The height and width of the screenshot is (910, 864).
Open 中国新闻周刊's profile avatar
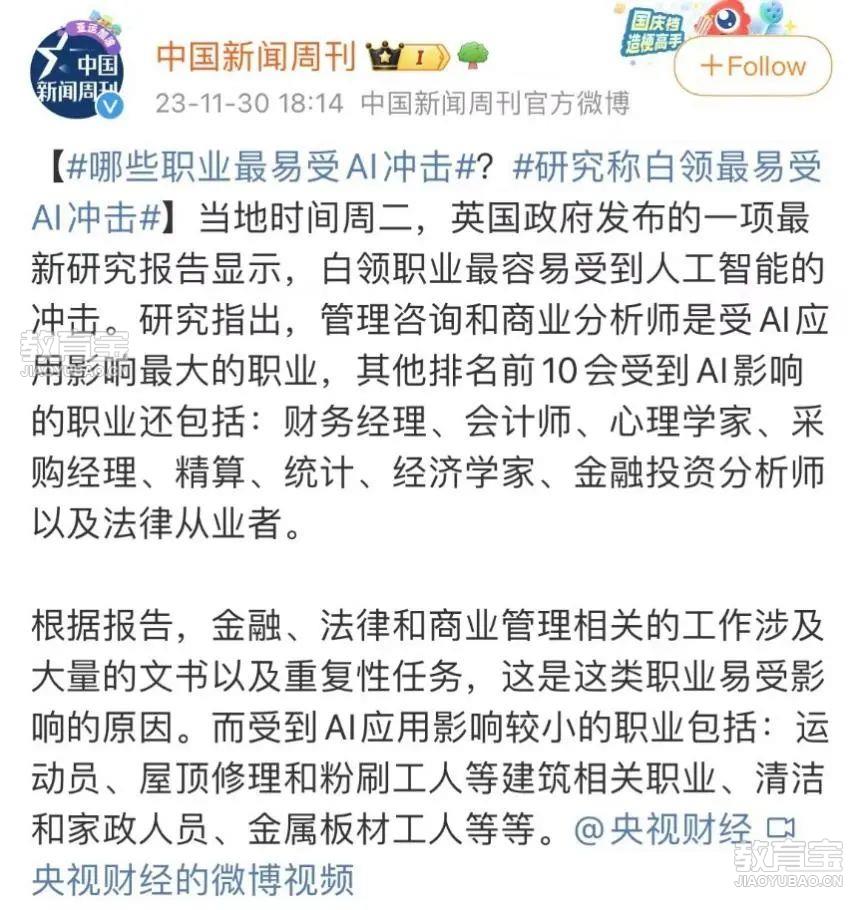[76, 70]
